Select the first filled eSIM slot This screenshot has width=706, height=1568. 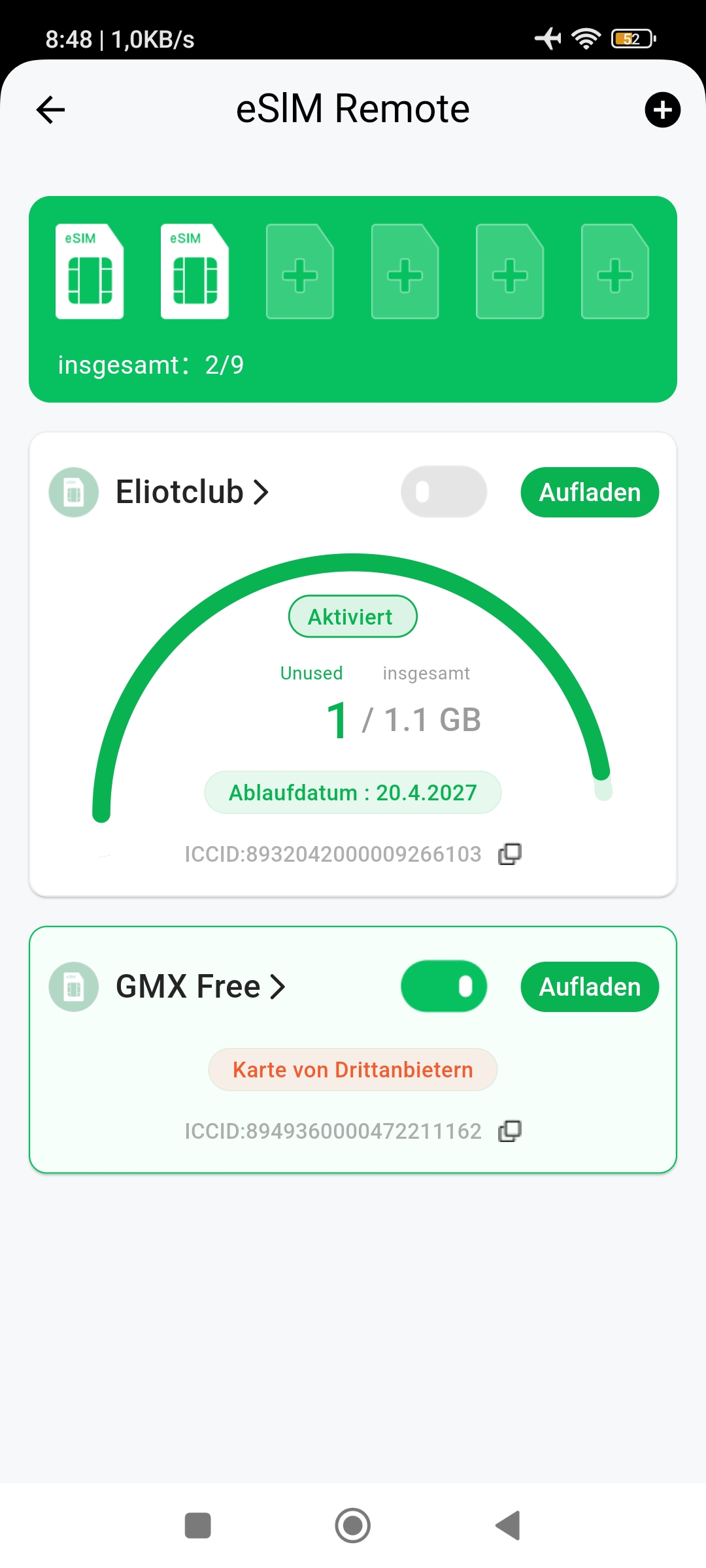pos(90,271)
